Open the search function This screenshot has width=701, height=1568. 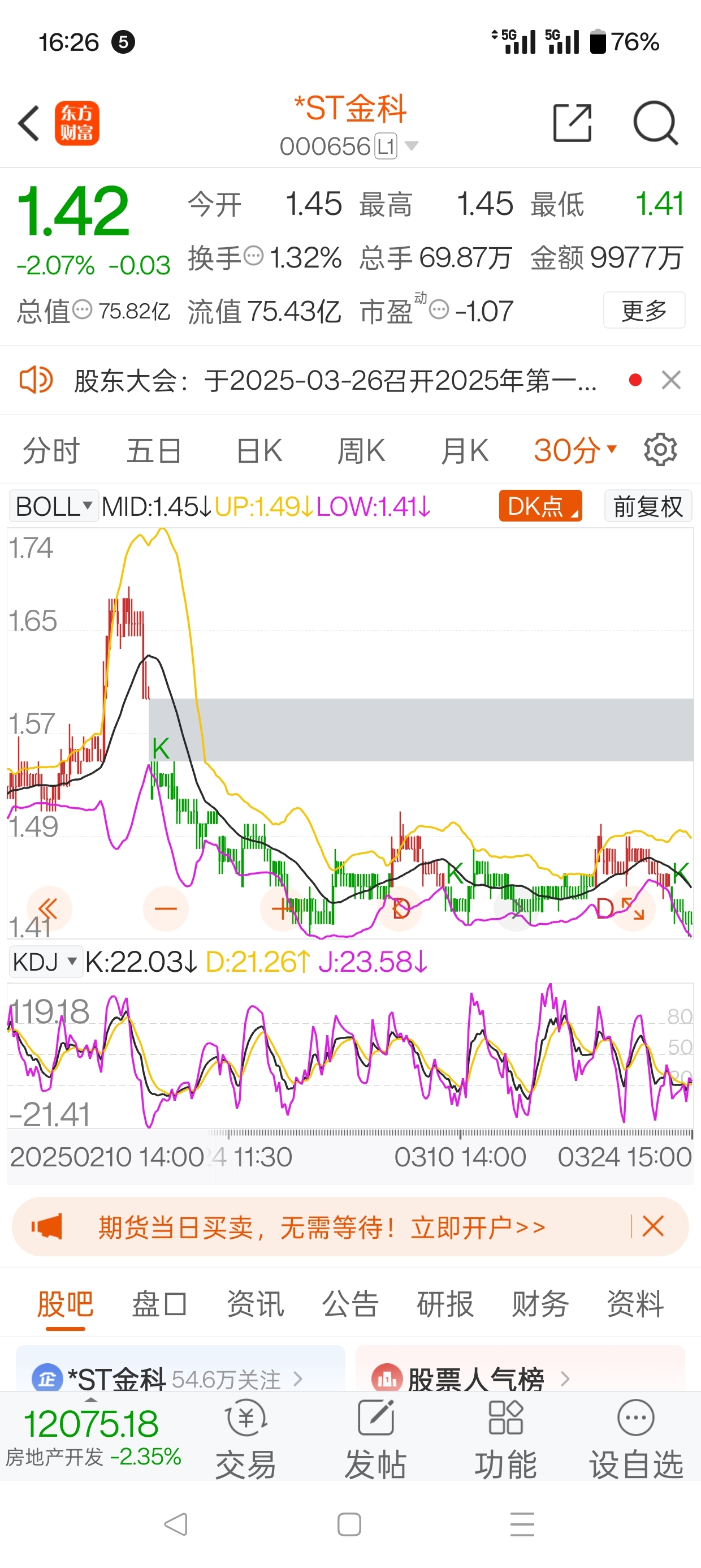click(655, 122)
